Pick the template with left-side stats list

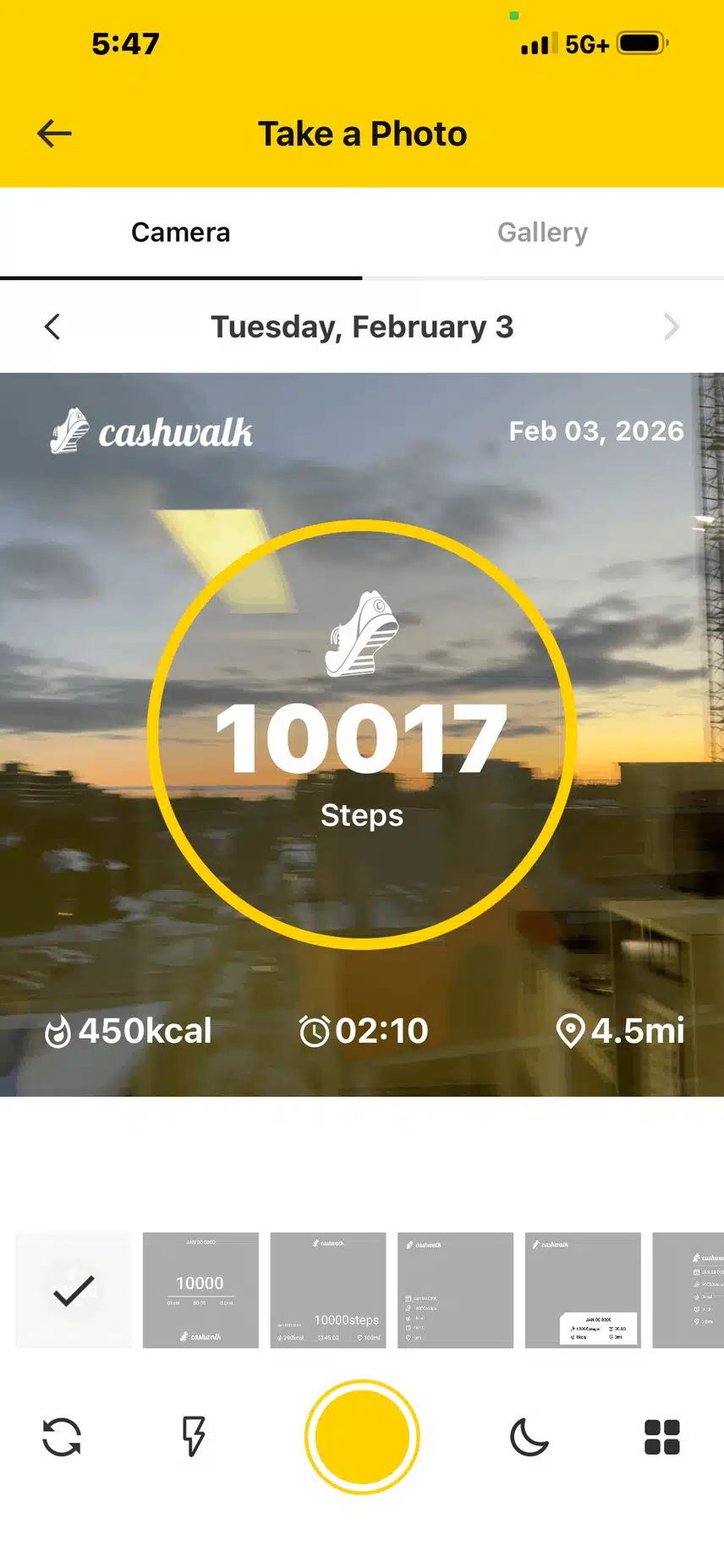tap(455, 1290)
